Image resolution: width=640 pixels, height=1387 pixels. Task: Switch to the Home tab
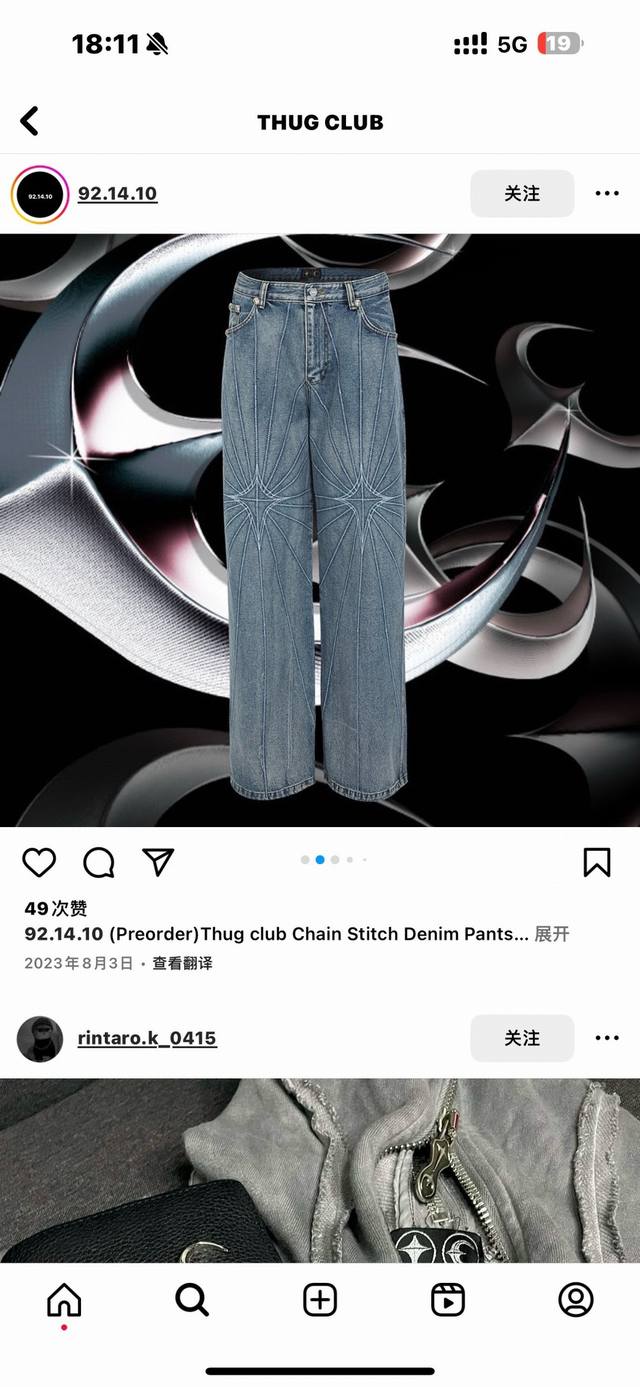pos(64,1300)
